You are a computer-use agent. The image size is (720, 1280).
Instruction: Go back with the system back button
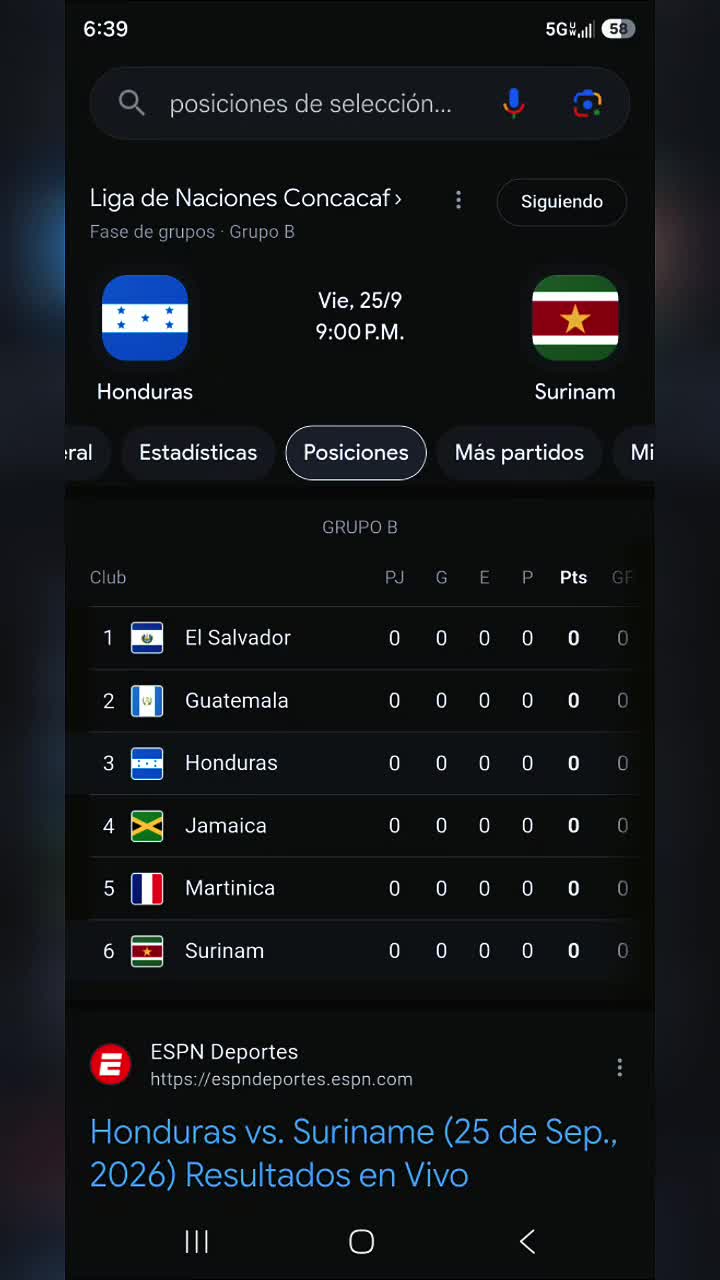click(527, 1242)
